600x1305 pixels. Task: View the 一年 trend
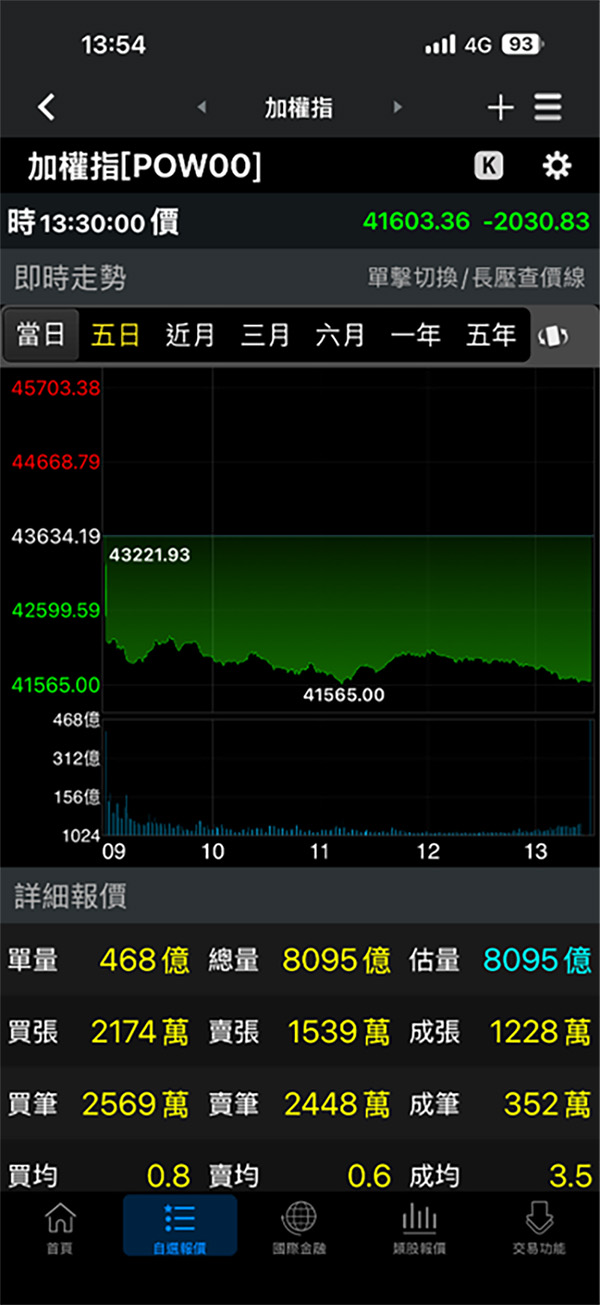click(x=415, y=335)
